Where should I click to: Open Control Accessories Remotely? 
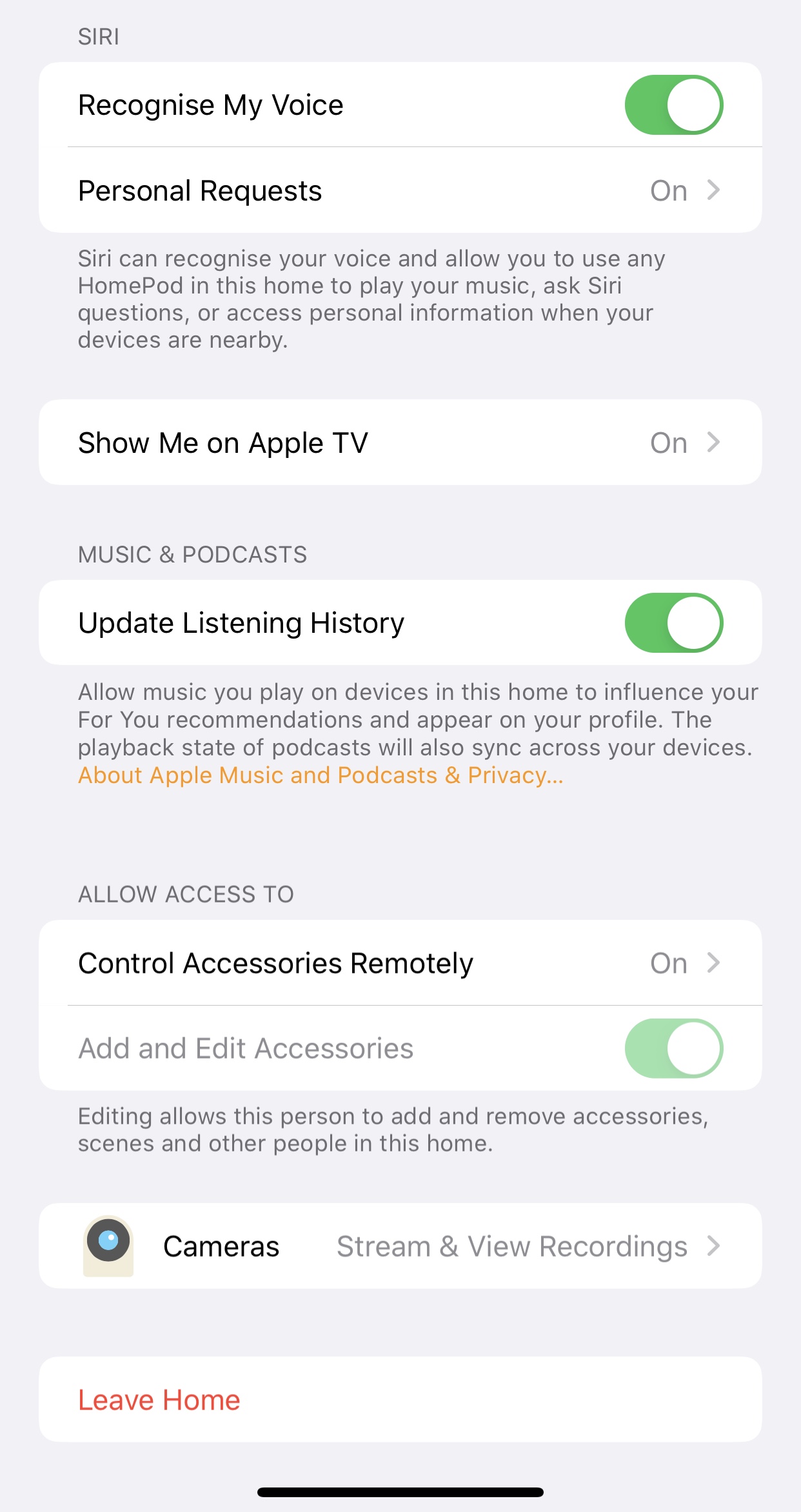400,963
